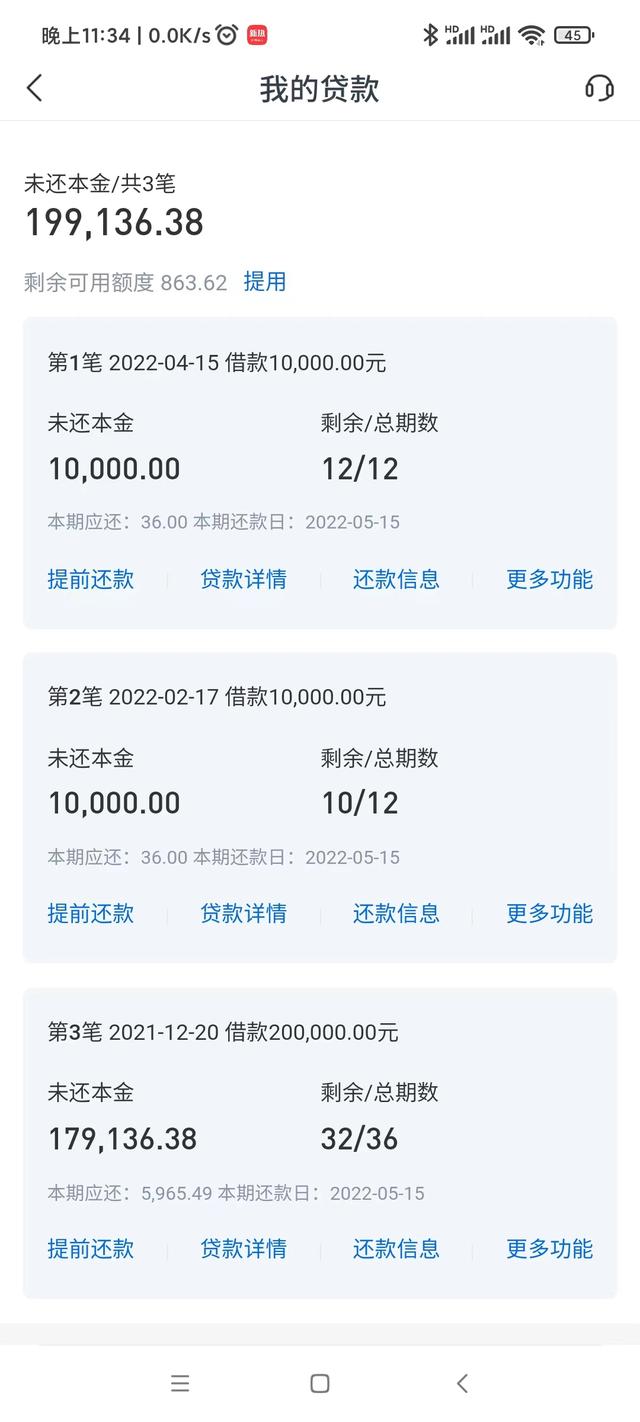Go back using the top-left arrow
The image size is (640, 1422).
point(34,88)
